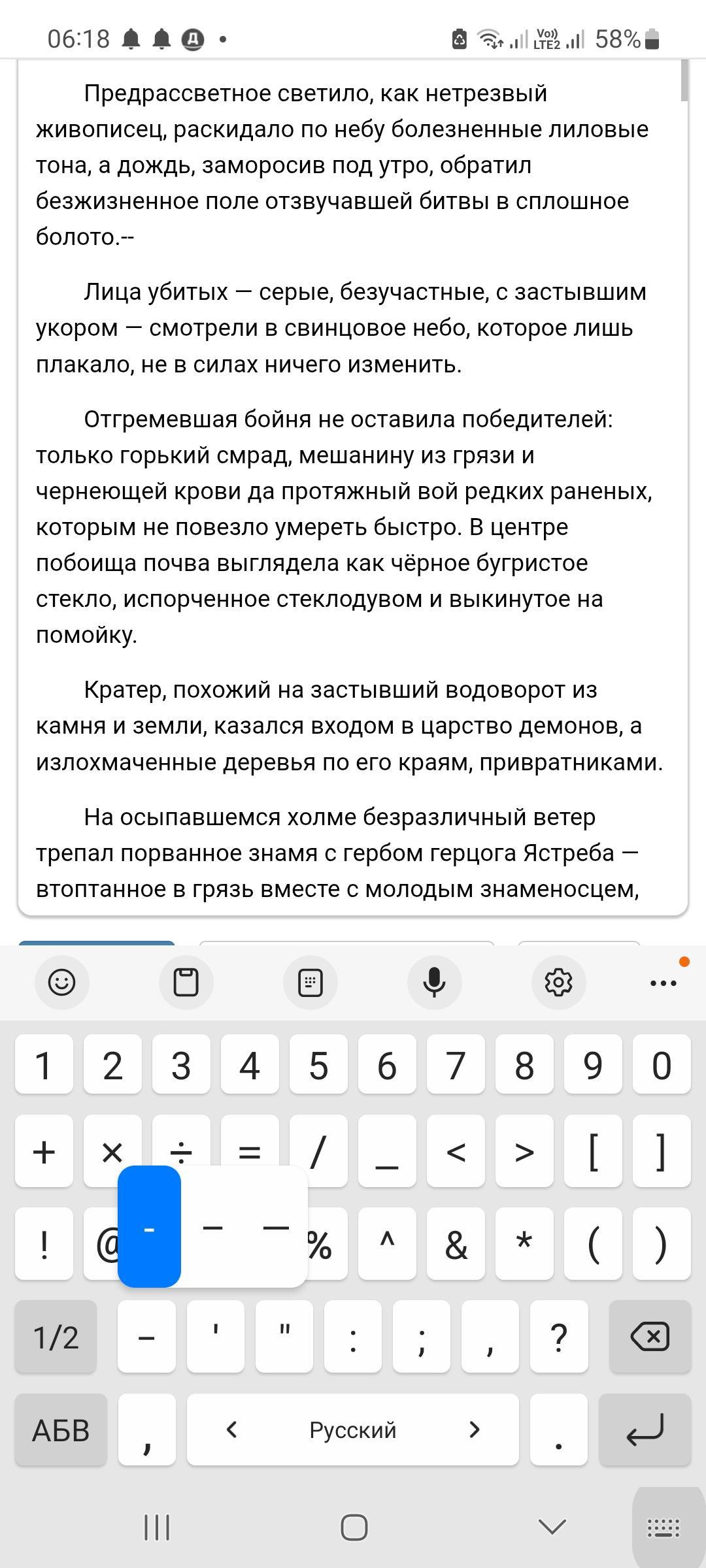Viewport: 706px width, 1568px height.
Task: Choose the medium en dash in the popup
Action: pos(212,1228)
